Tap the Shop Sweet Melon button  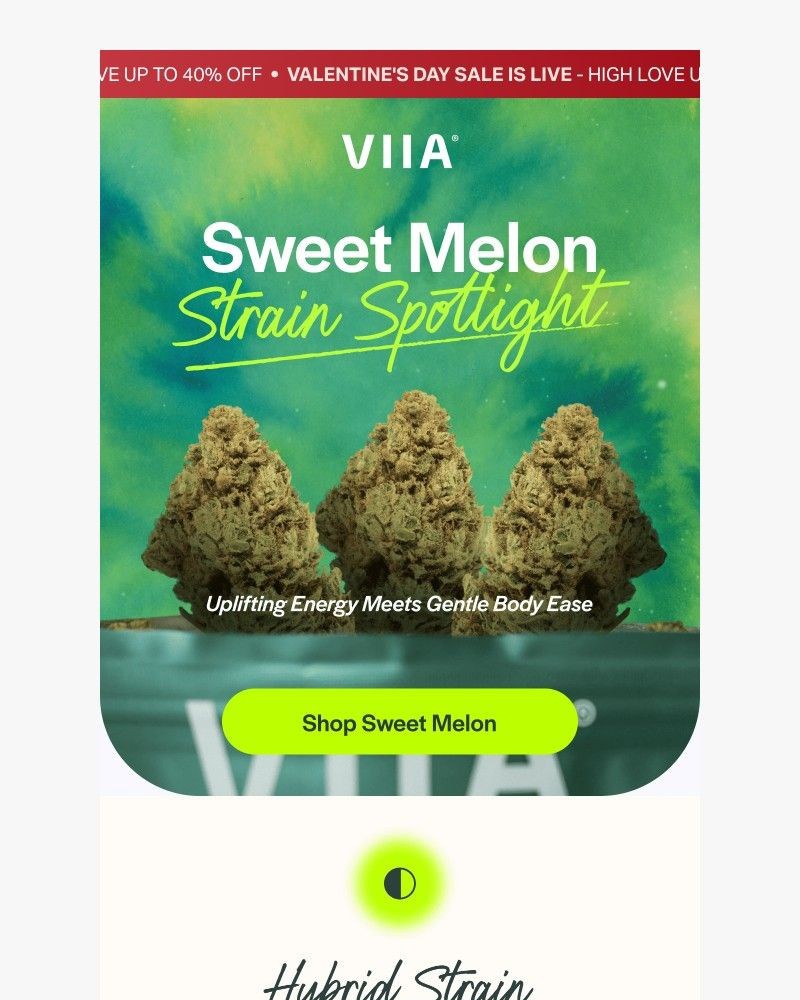399,722
